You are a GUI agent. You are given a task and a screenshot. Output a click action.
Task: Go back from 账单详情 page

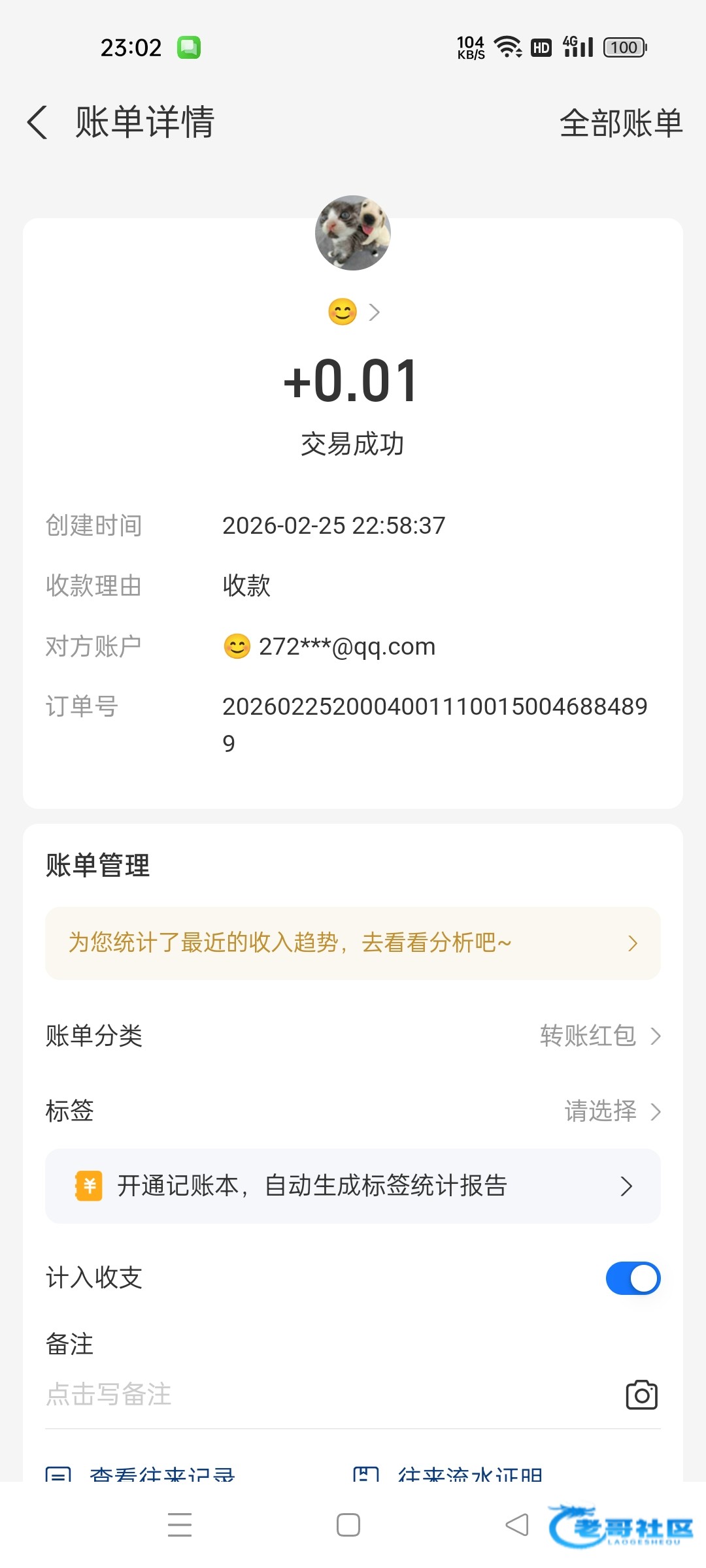(x=38, y=122)
